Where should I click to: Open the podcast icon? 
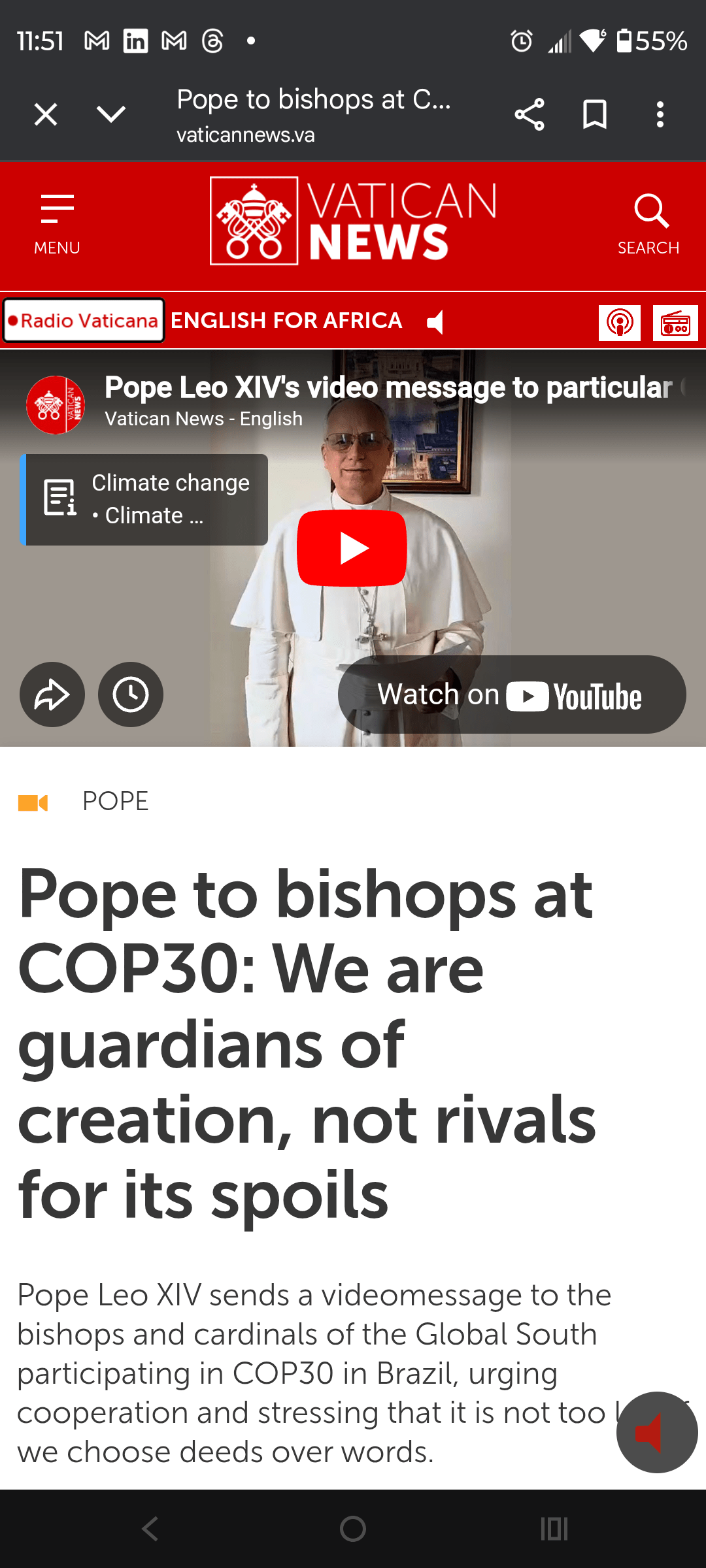[x=619, y=323]
